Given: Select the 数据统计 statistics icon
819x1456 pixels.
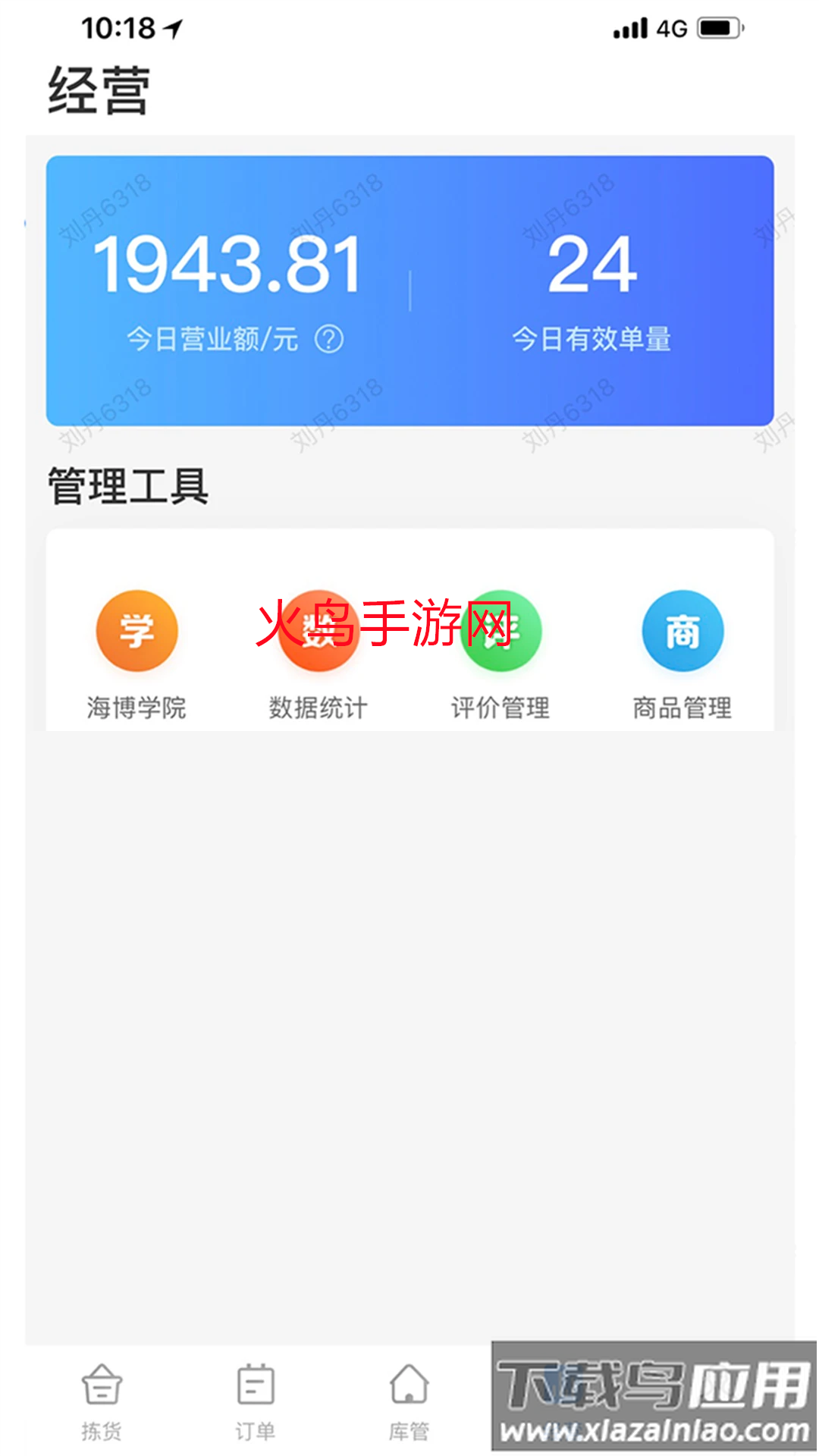Looking at the screenshot, I should 318,630.
